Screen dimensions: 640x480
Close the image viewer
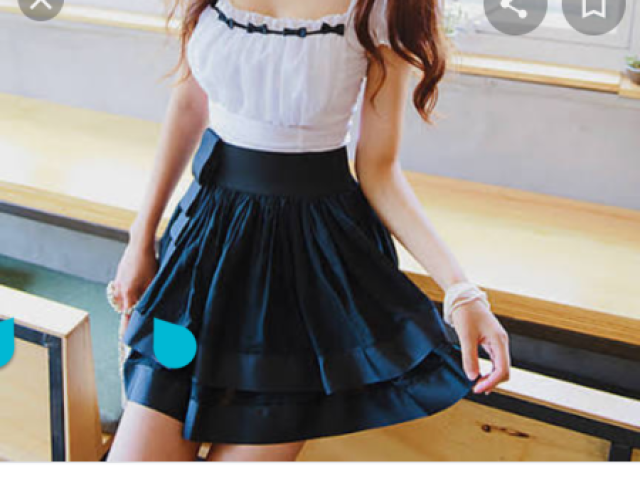(x=40, y=5)
